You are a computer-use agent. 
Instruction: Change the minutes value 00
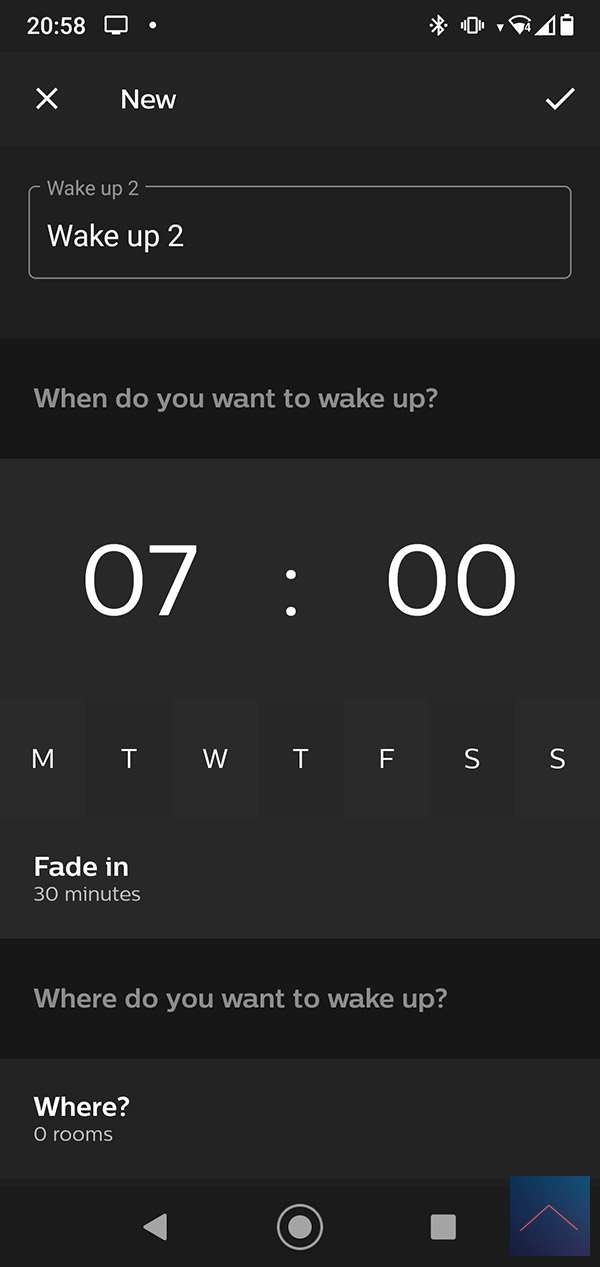click(451, 581)
